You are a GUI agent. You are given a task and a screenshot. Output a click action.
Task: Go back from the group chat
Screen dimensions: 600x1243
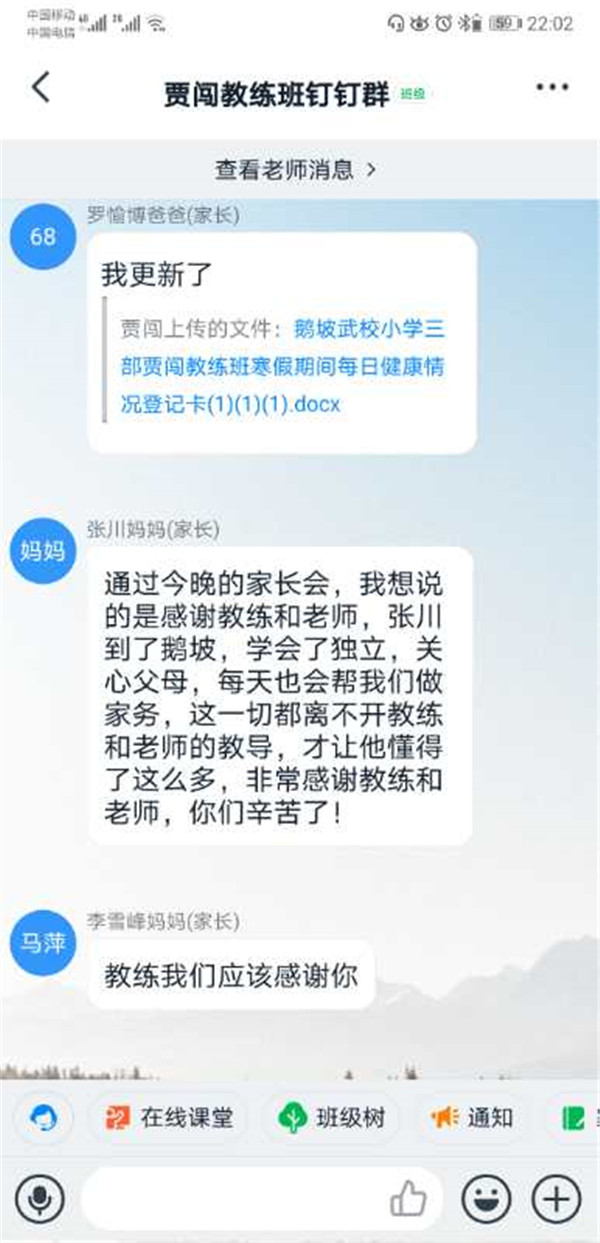click(40, 88)
